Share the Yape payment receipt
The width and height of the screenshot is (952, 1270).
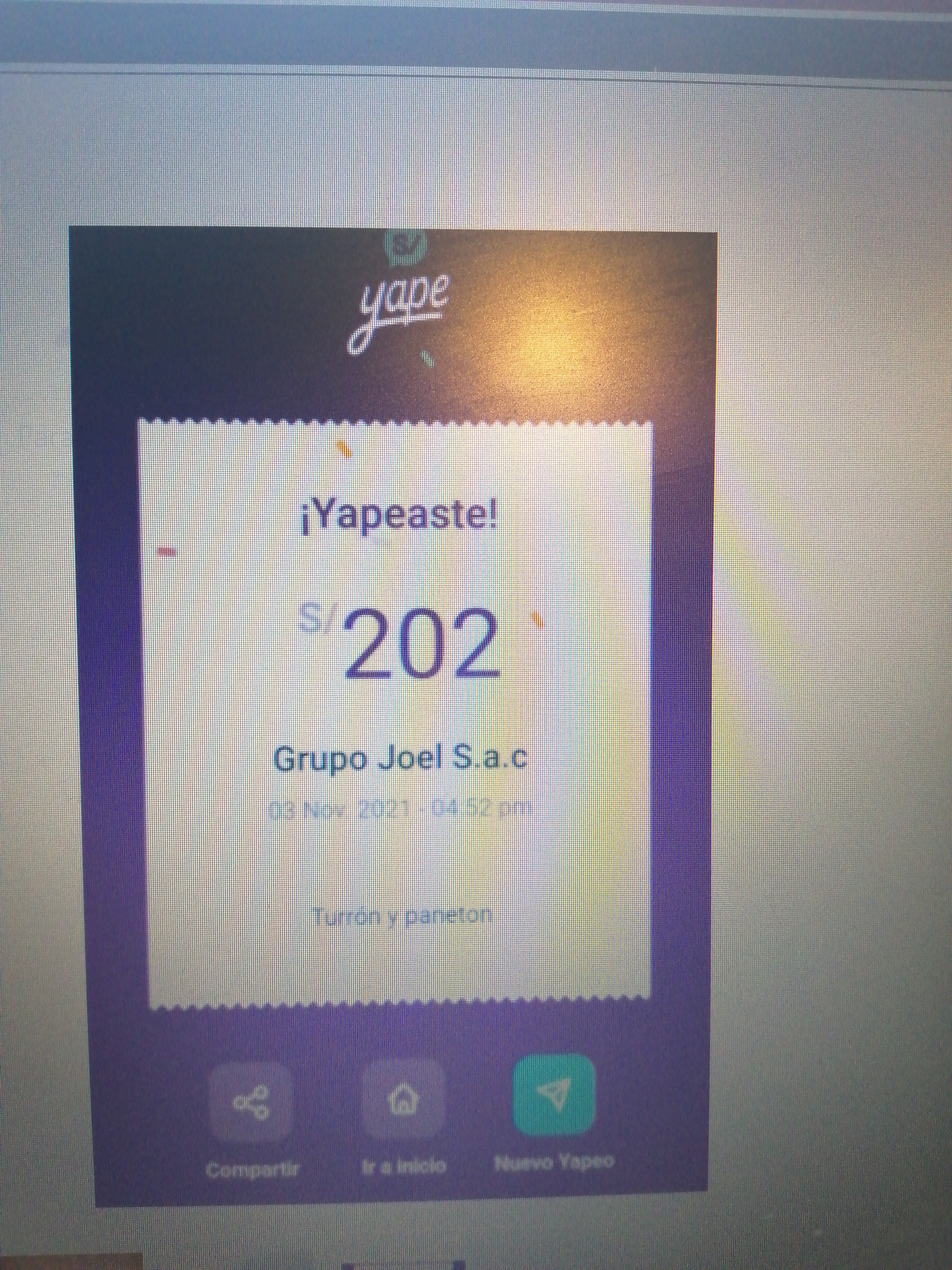click(251, 1102)
